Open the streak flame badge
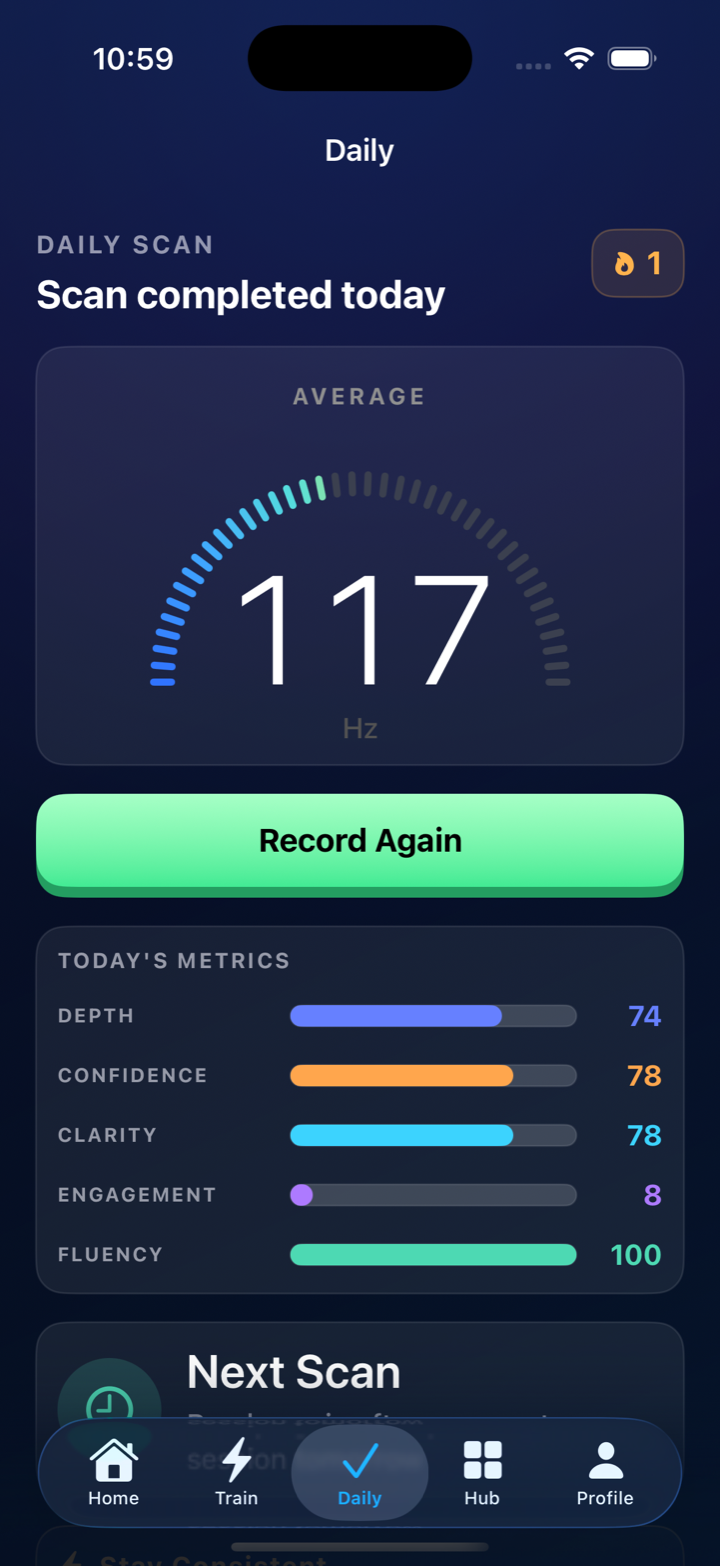The height and width of the screenshot is (1566, 720). pos(638,264)
